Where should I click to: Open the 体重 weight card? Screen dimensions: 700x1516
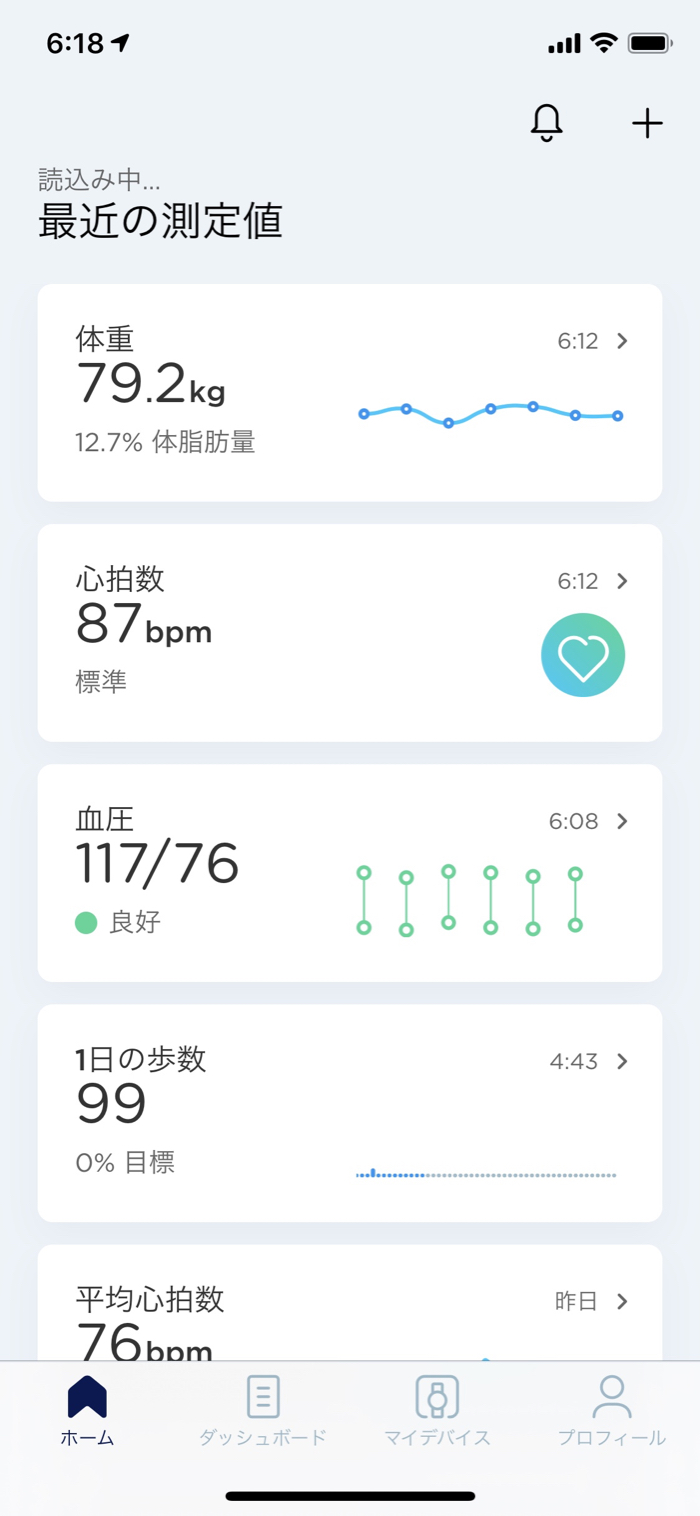click(349, 392)
